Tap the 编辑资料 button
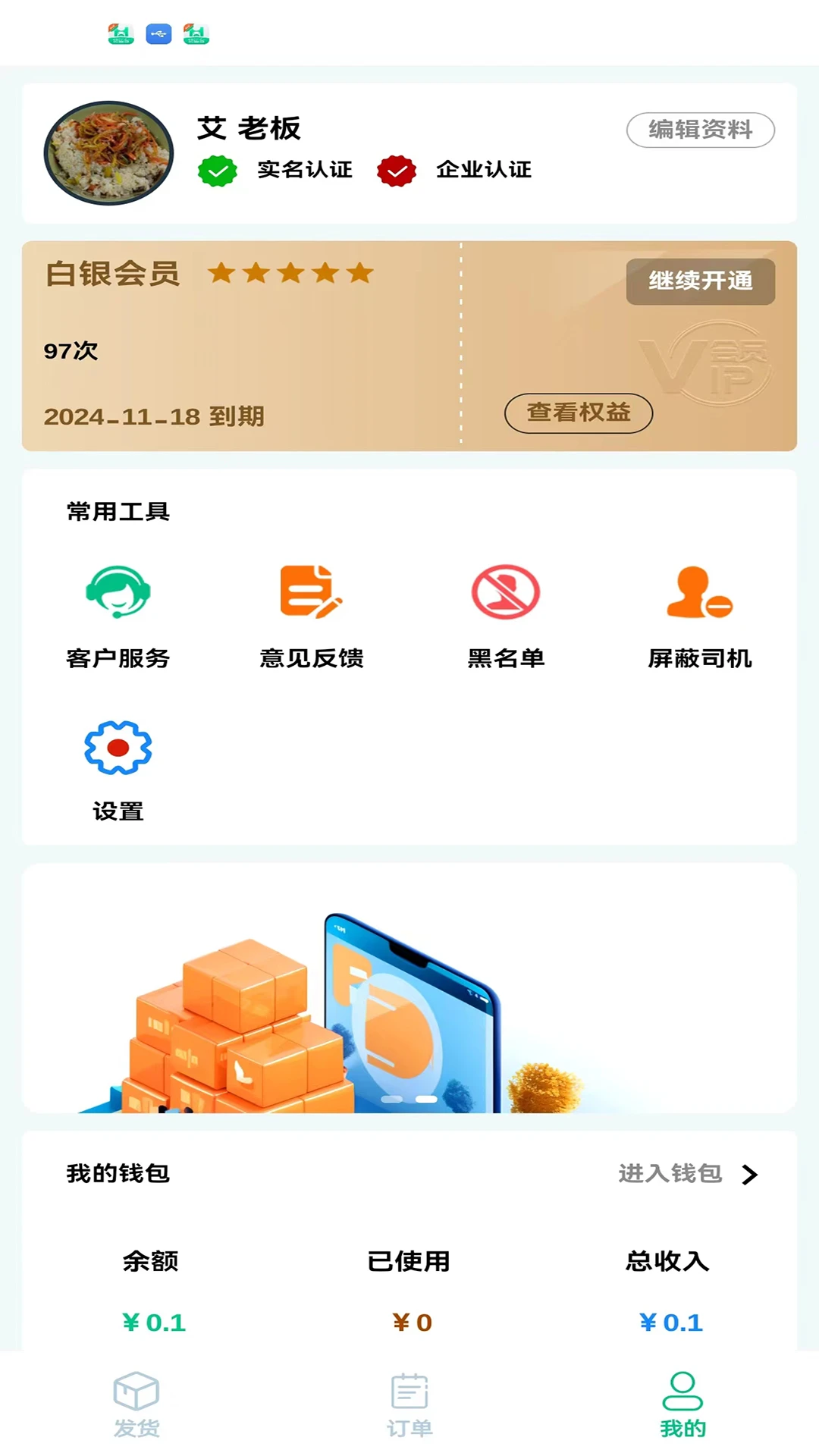Viewport: 819px width, 1456px height. (x=700, y=130)
